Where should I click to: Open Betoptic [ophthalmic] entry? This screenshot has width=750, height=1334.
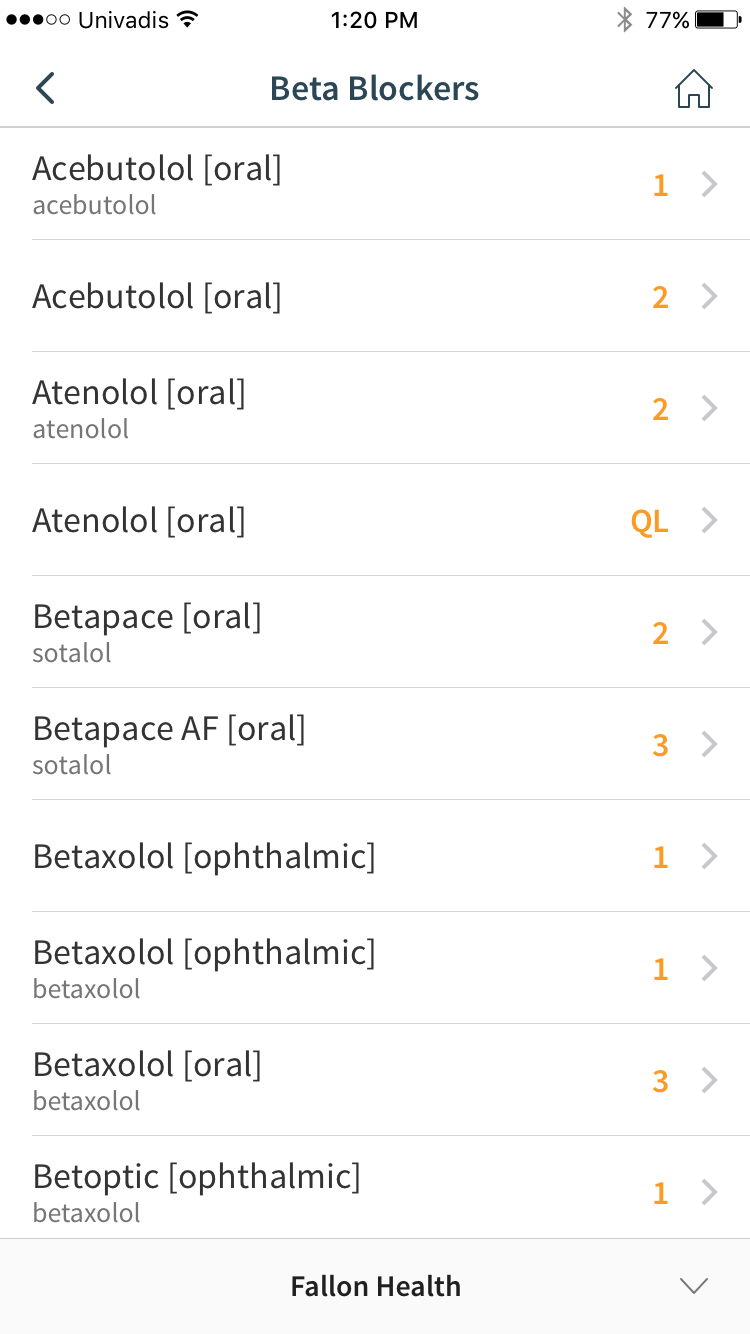pos(375,1188)
